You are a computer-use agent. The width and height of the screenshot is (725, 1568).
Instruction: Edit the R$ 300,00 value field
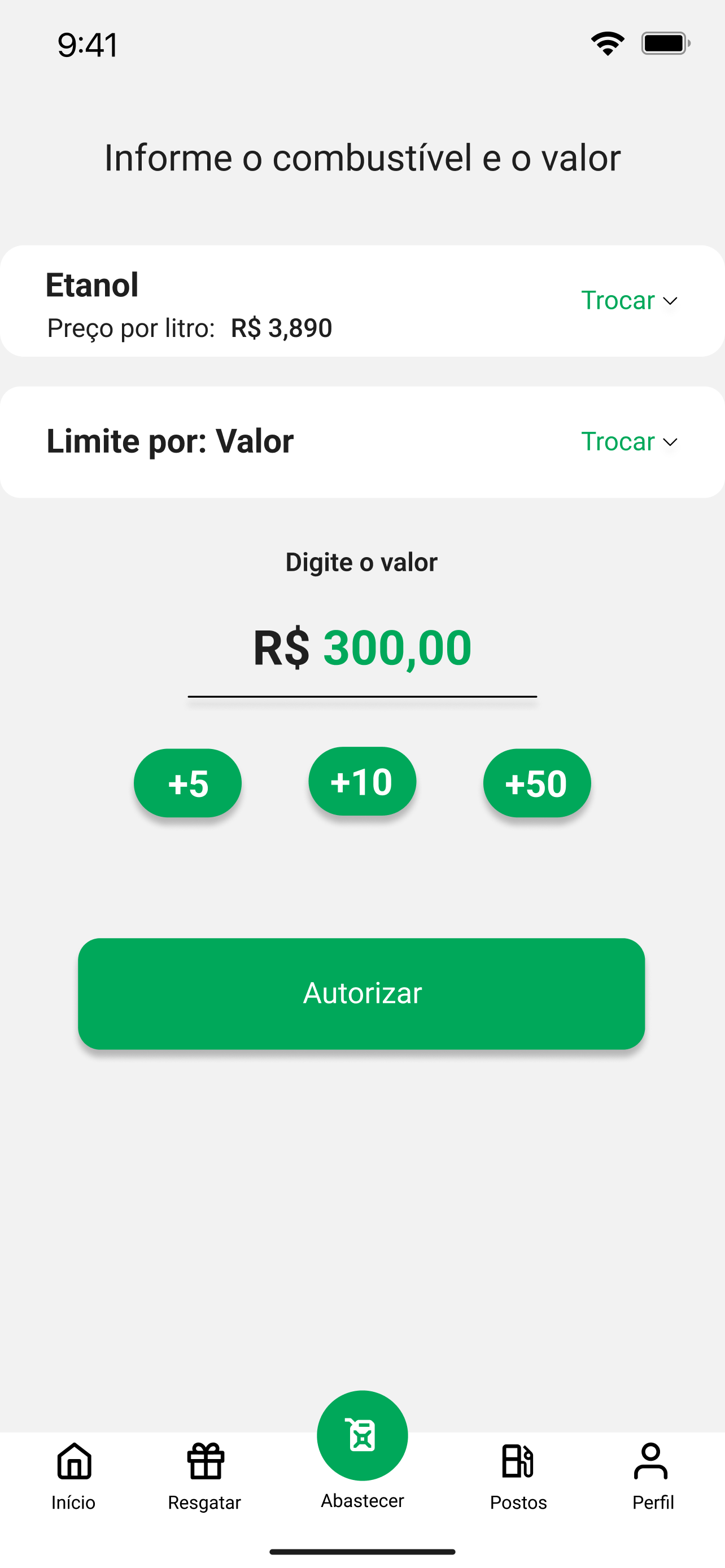(x=362, y=647)
